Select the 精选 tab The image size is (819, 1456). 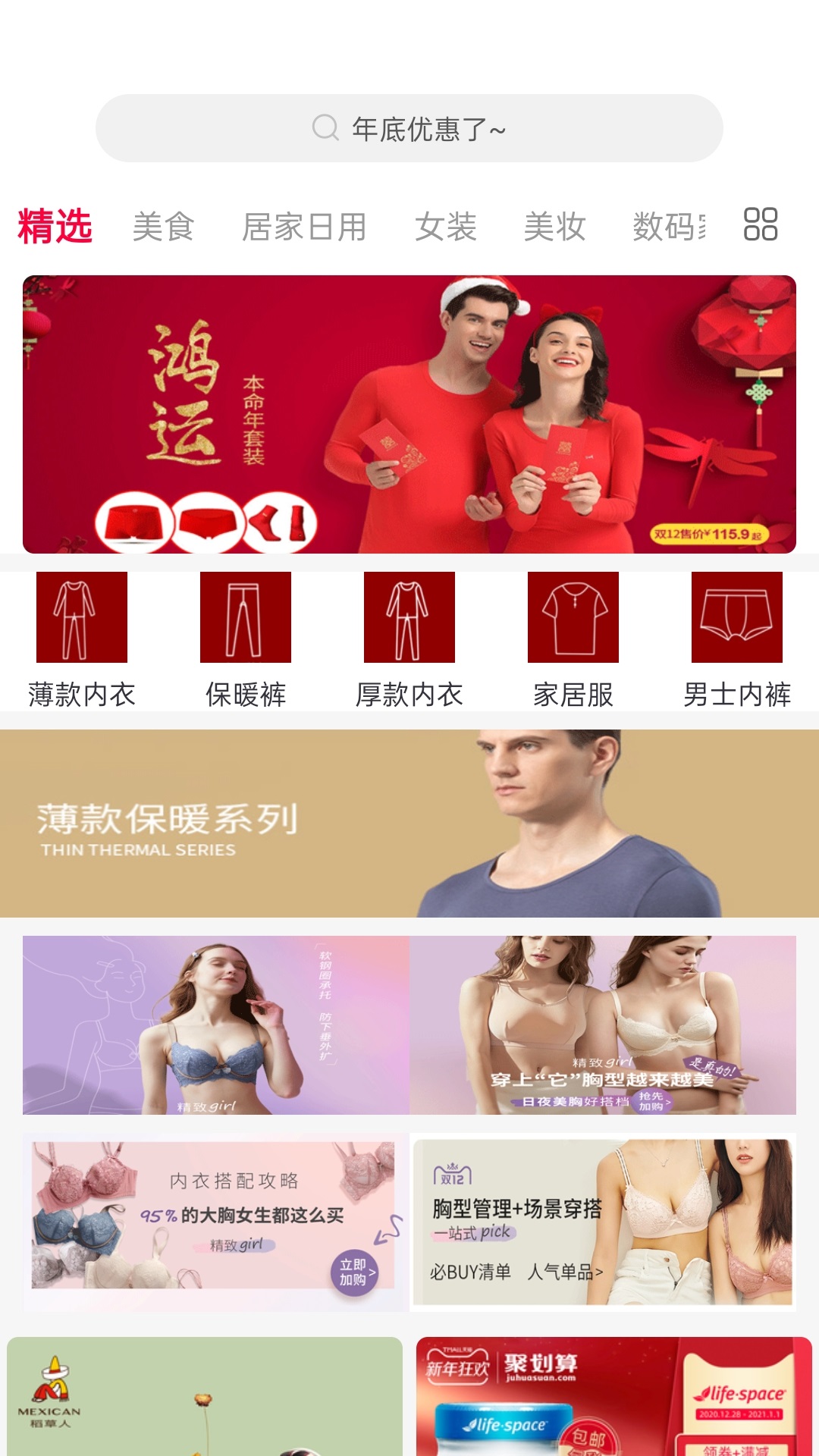pyautogui.click(x=55, y=227)
